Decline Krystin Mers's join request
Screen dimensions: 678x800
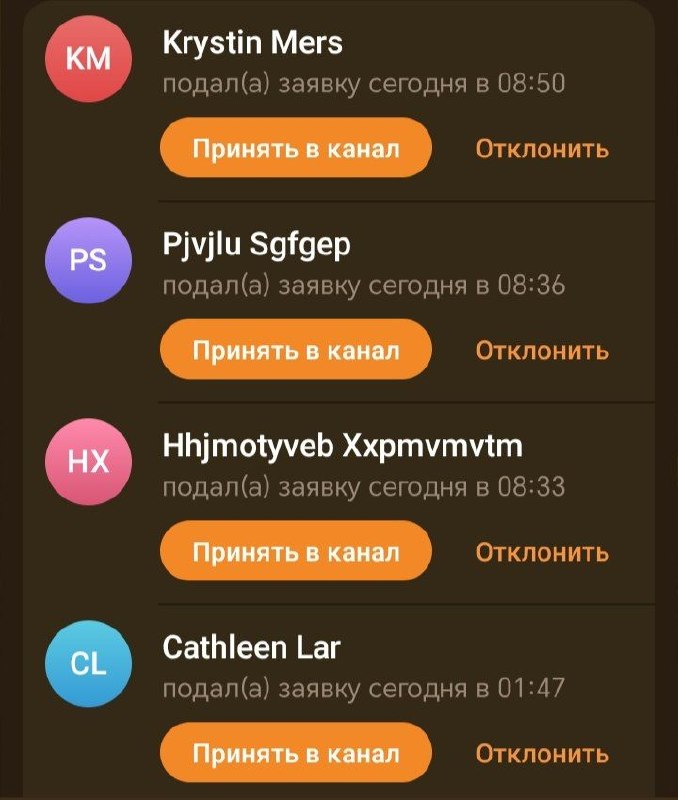pyautogui.click(x=542, y=148)
